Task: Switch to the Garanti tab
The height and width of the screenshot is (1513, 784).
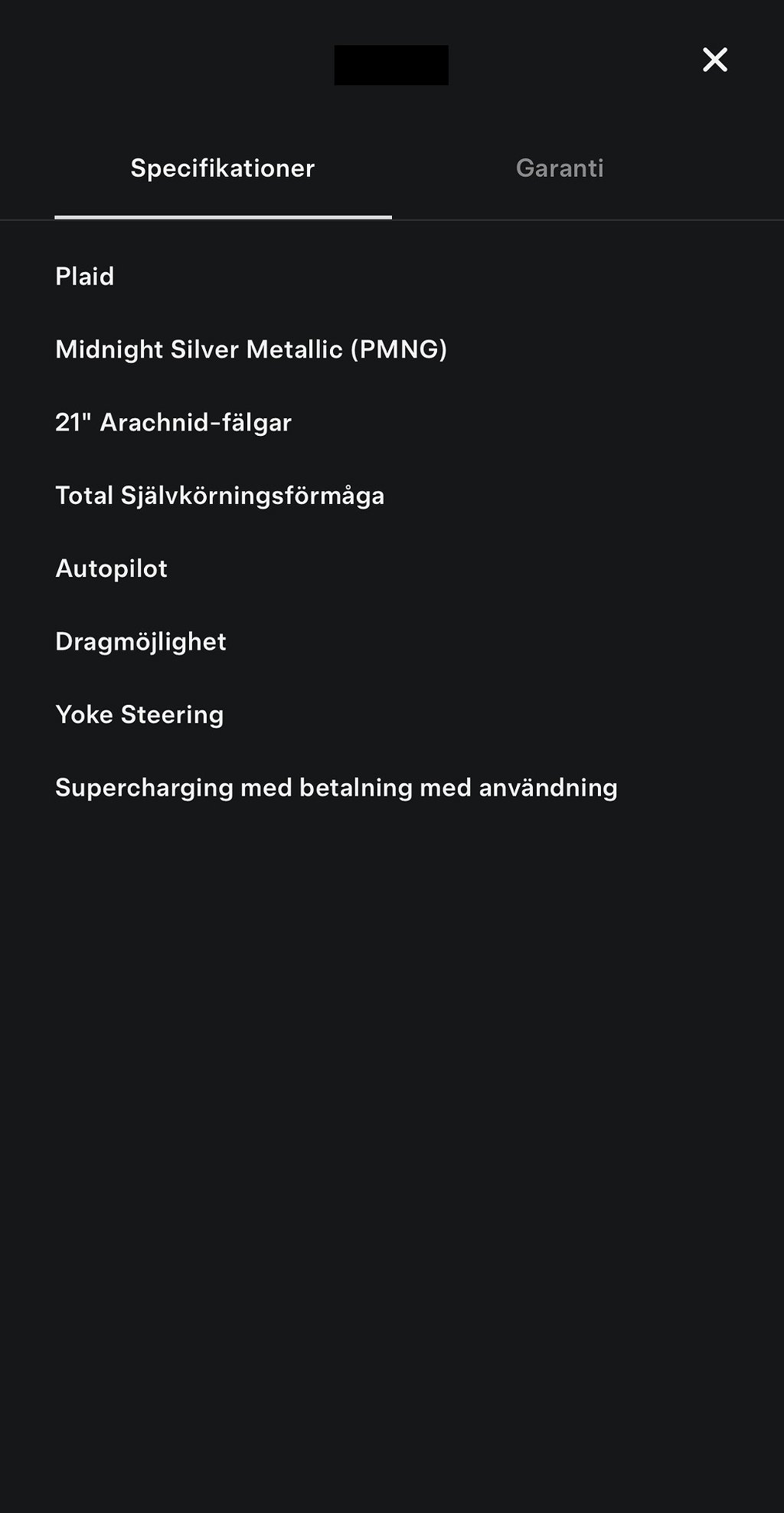Action: tap(560, 168)
